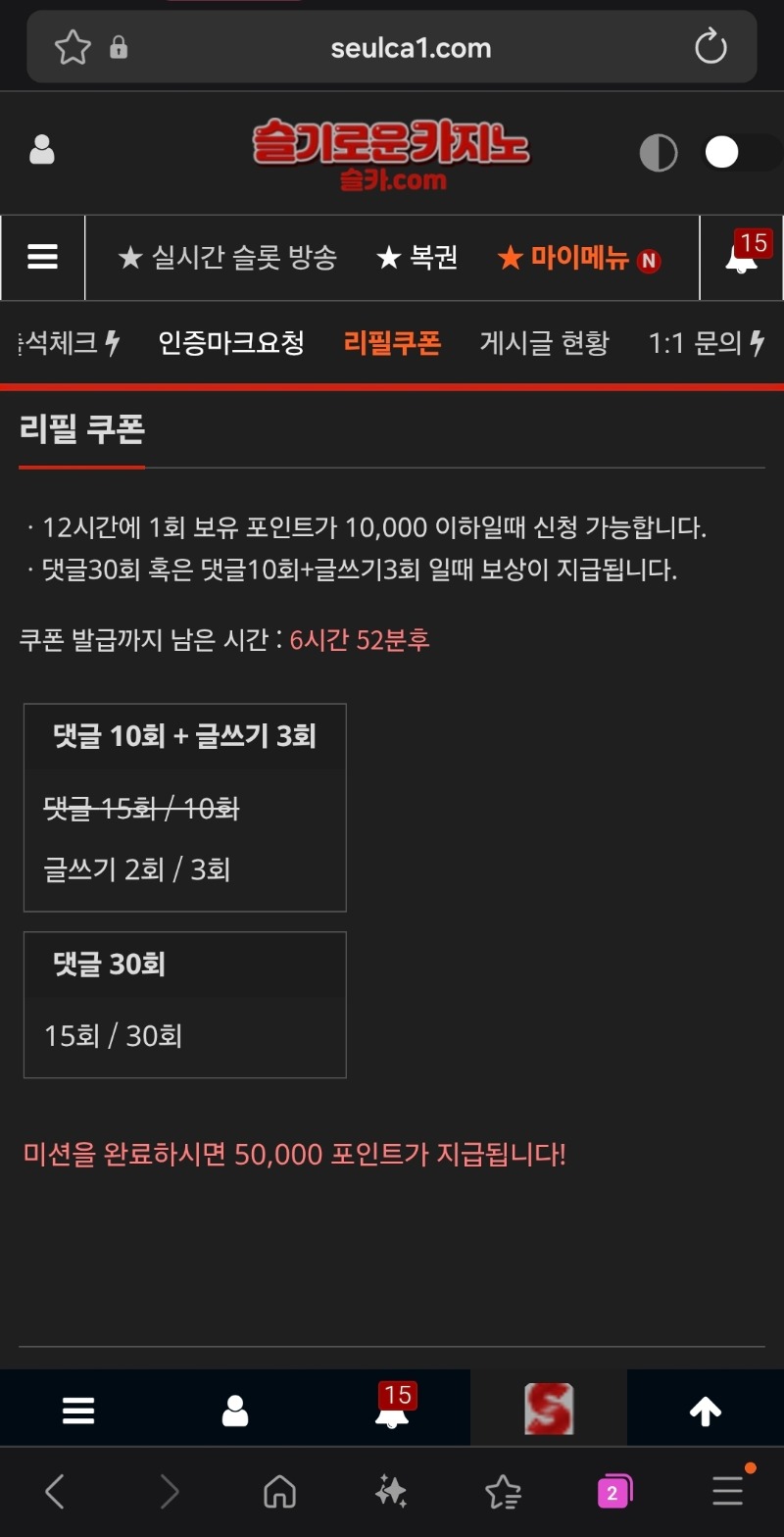Open the hamburger menu beside 실시간 슬롯 방송
The width and height of the screenshot is (784, 1537).
coord(42,257)
